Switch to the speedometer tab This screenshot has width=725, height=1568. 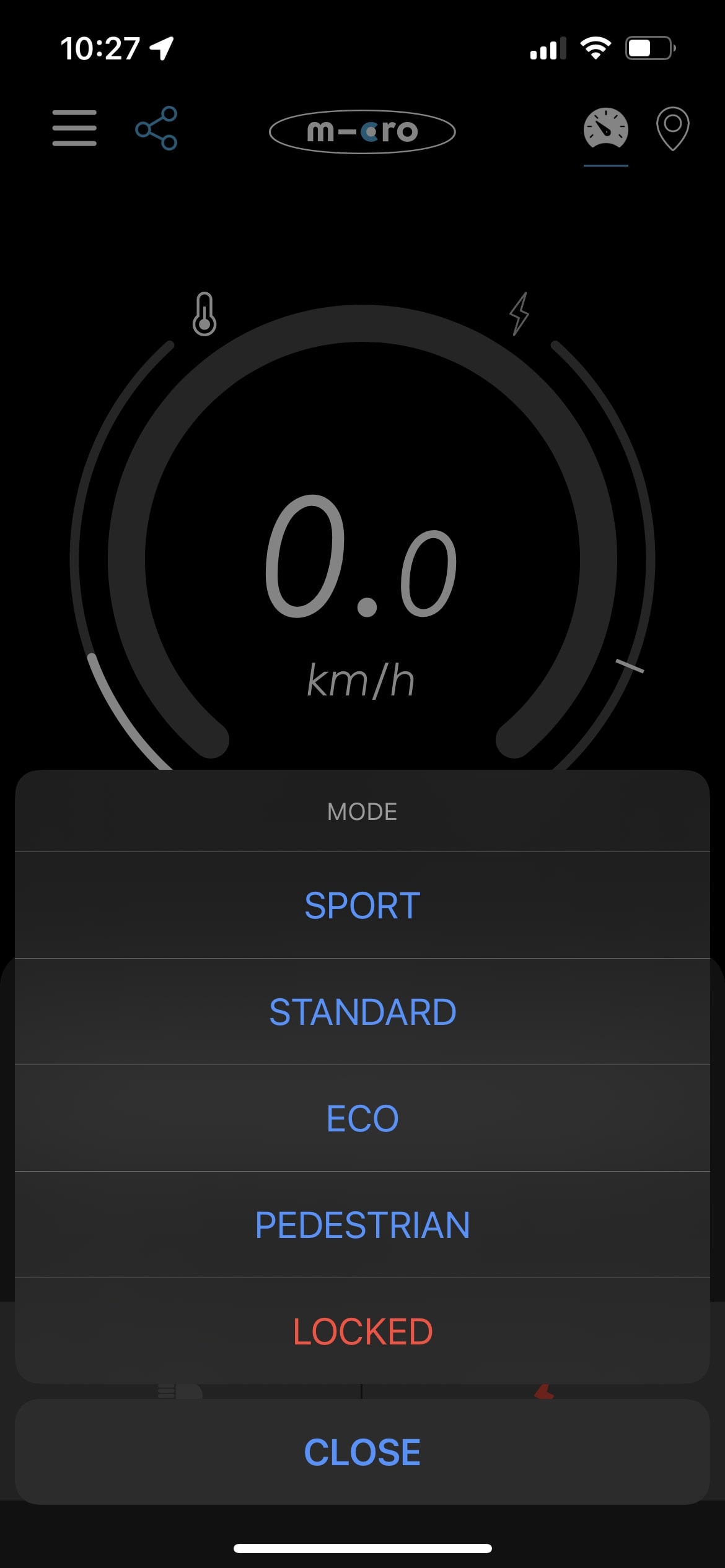tap(606, 128)
